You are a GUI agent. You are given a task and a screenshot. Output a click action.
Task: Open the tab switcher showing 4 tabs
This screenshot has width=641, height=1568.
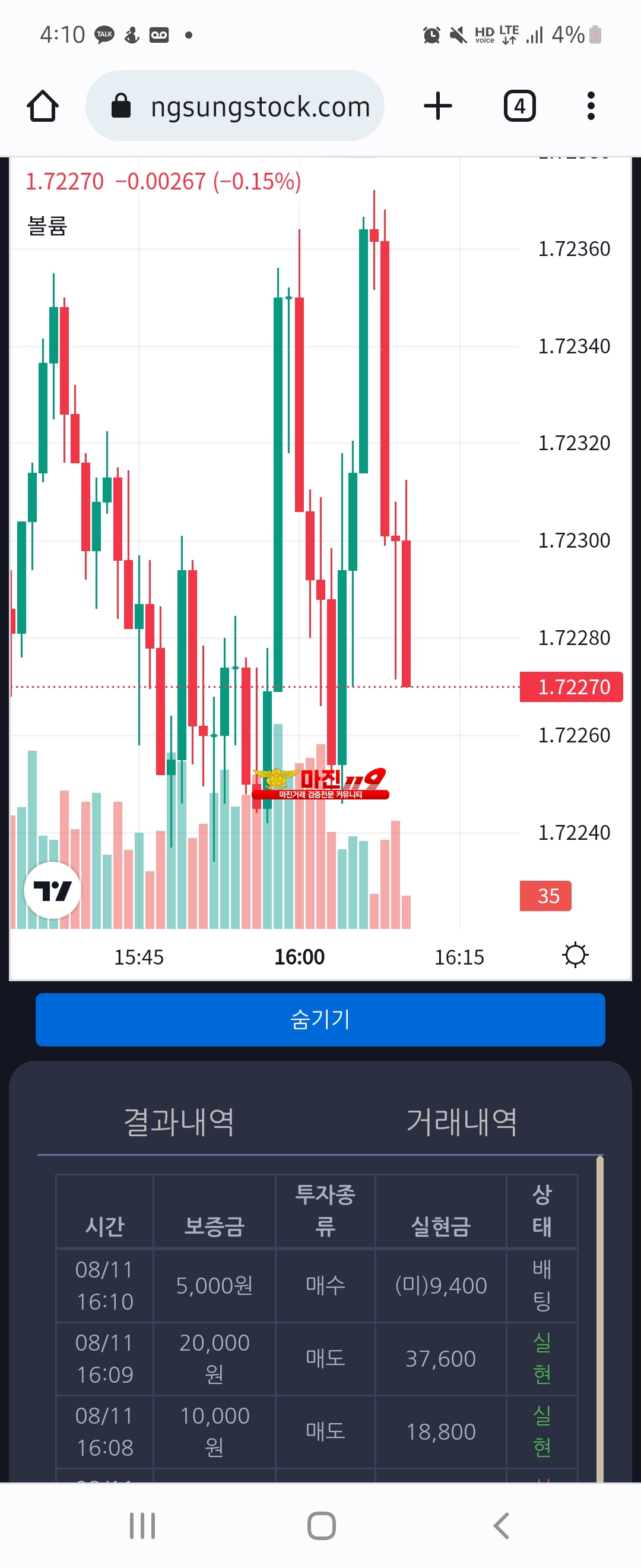coord(519,106)
